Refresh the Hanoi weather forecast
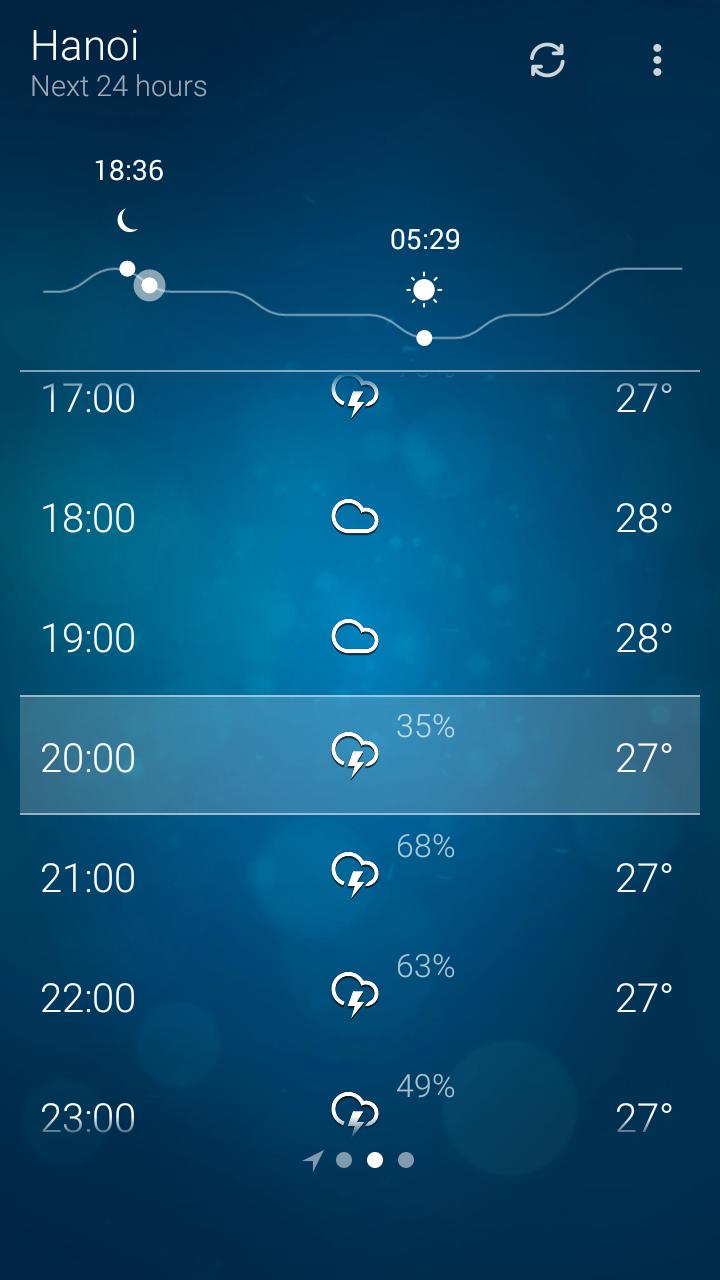This screenshot has width=720, height=1280. 547,60
